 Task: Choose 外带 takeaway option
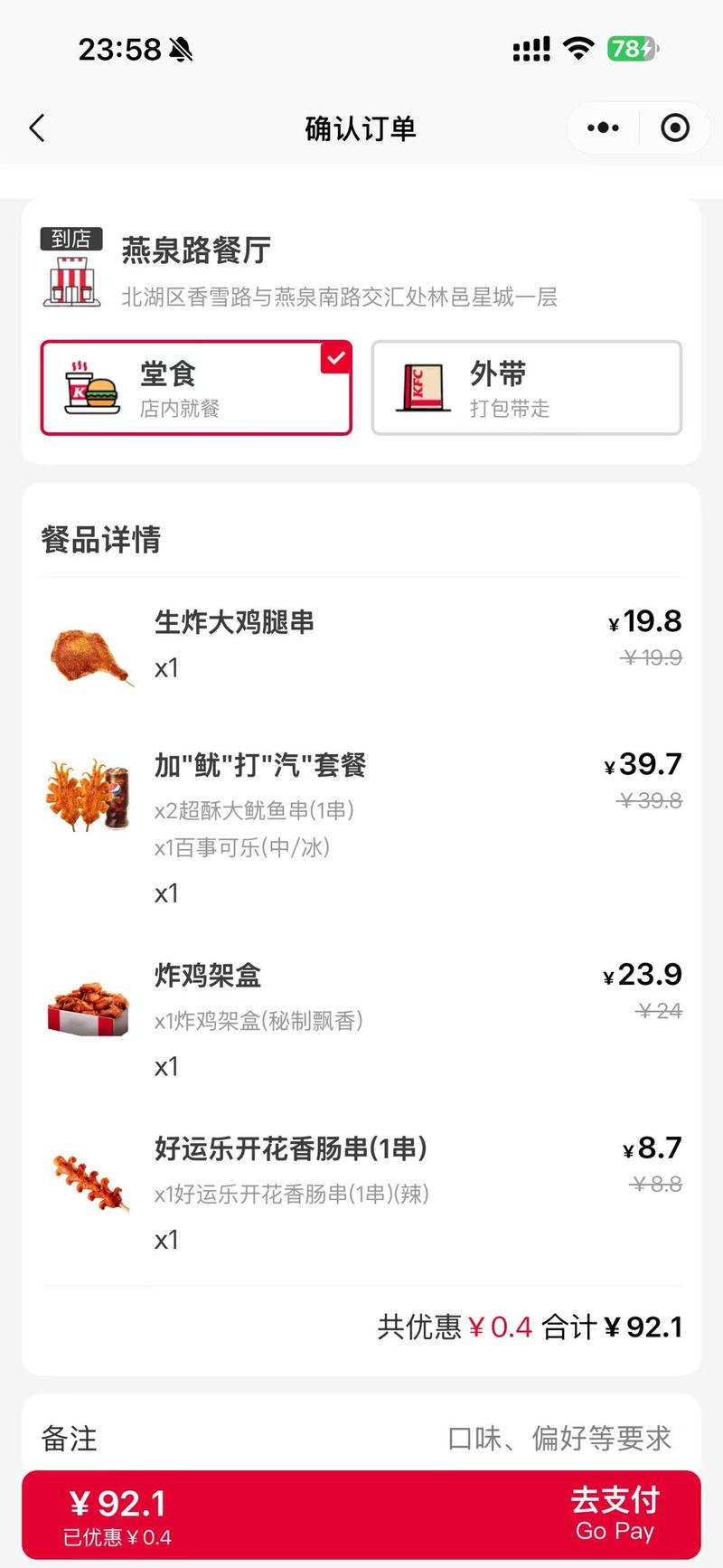tap(526, 389)
